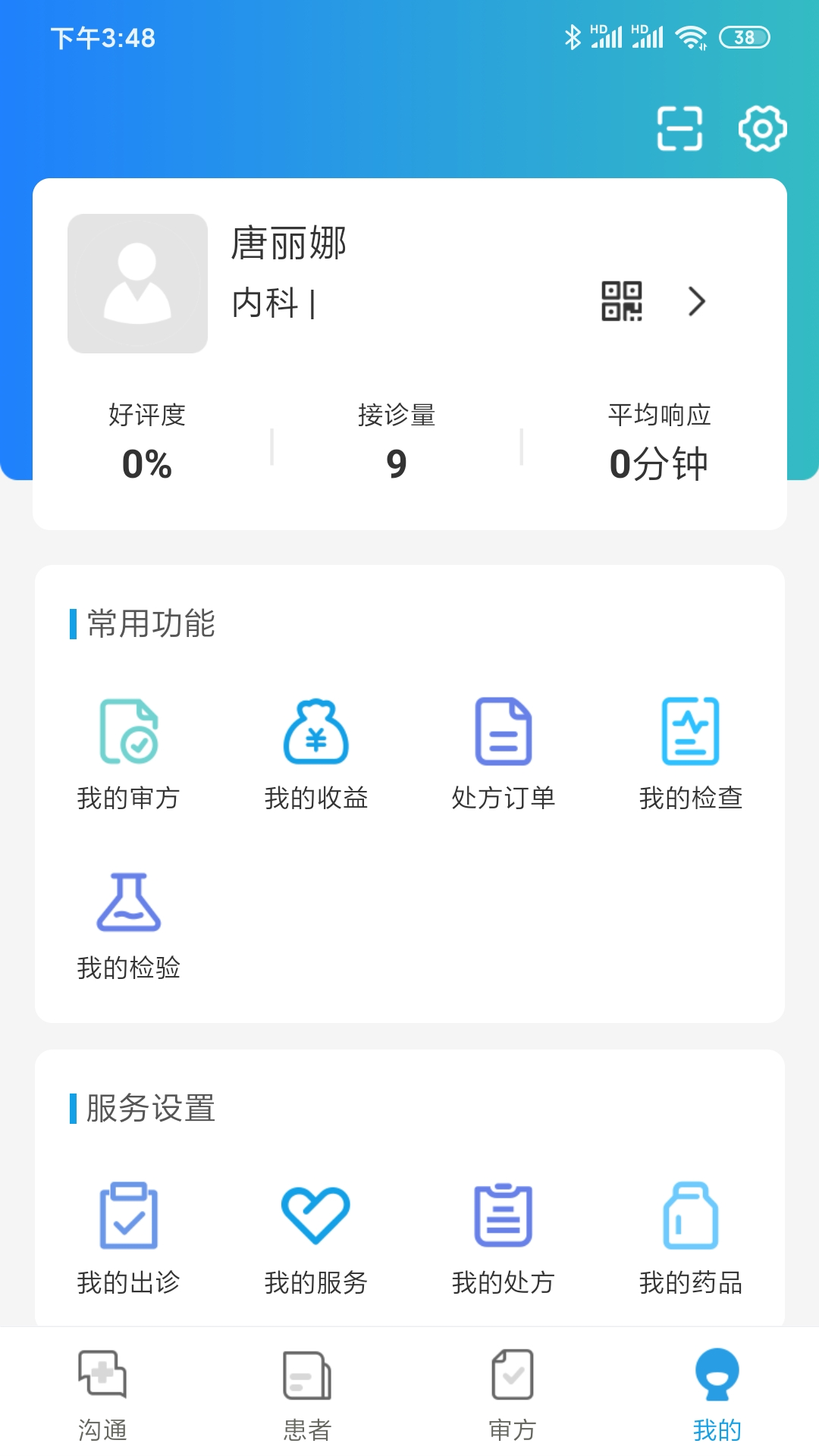View the 接诊量 consultation count stat
This screenshot has width=819, height=1456.
pos(397,440)
